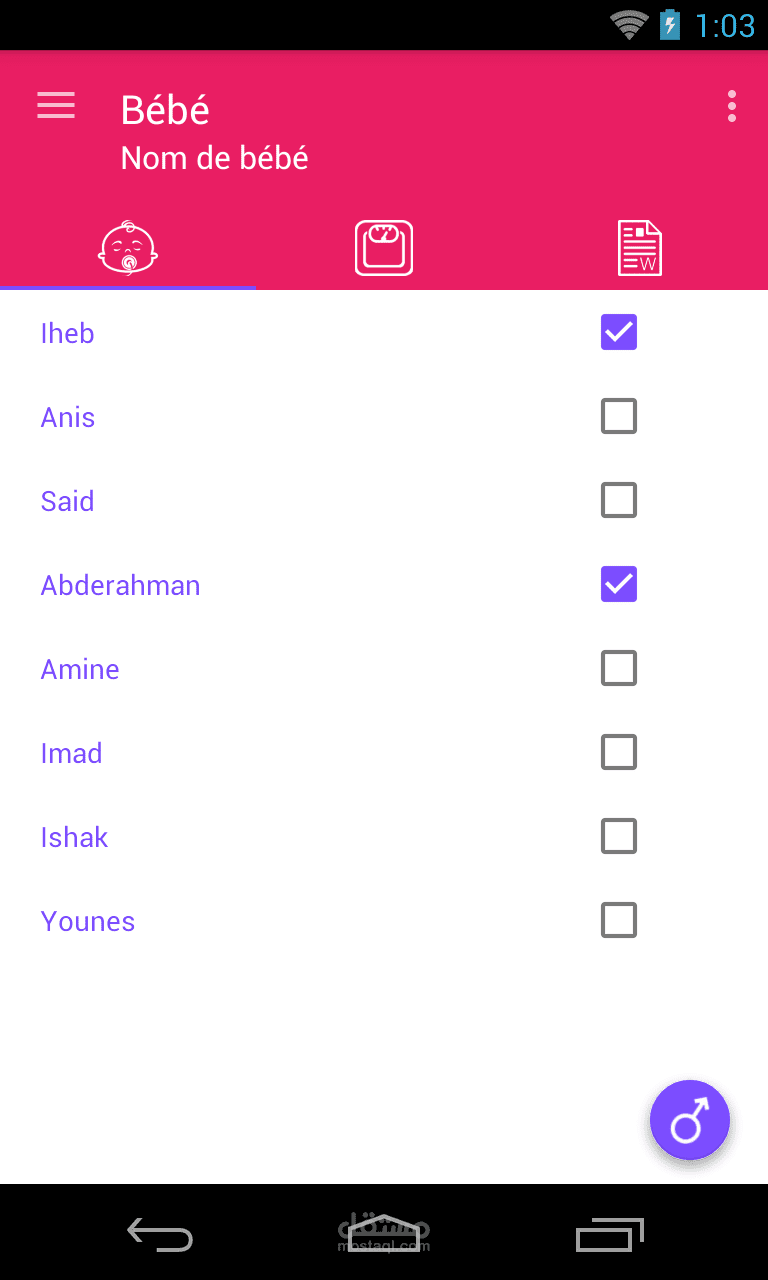Open the recent apps view
The width and height of the screenshot is (768, 1280).
pos(610,1235)
